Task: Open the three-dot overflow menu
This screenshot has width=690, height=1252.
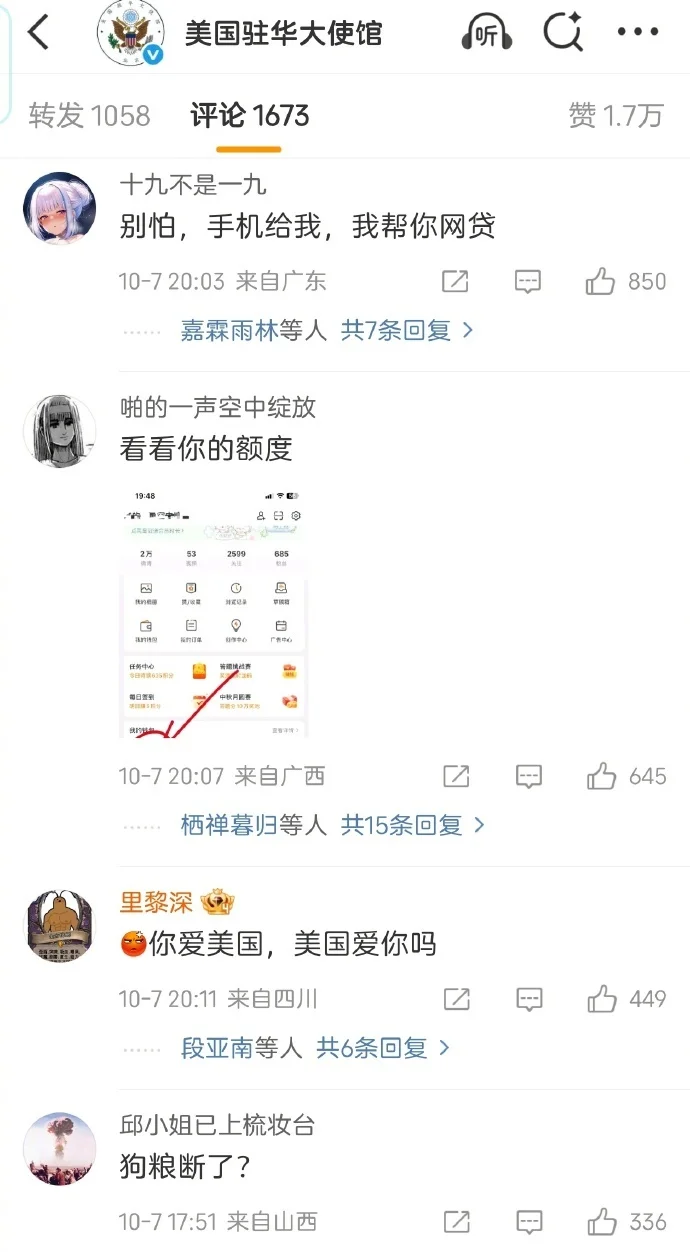Action: (x=638, y=33)
